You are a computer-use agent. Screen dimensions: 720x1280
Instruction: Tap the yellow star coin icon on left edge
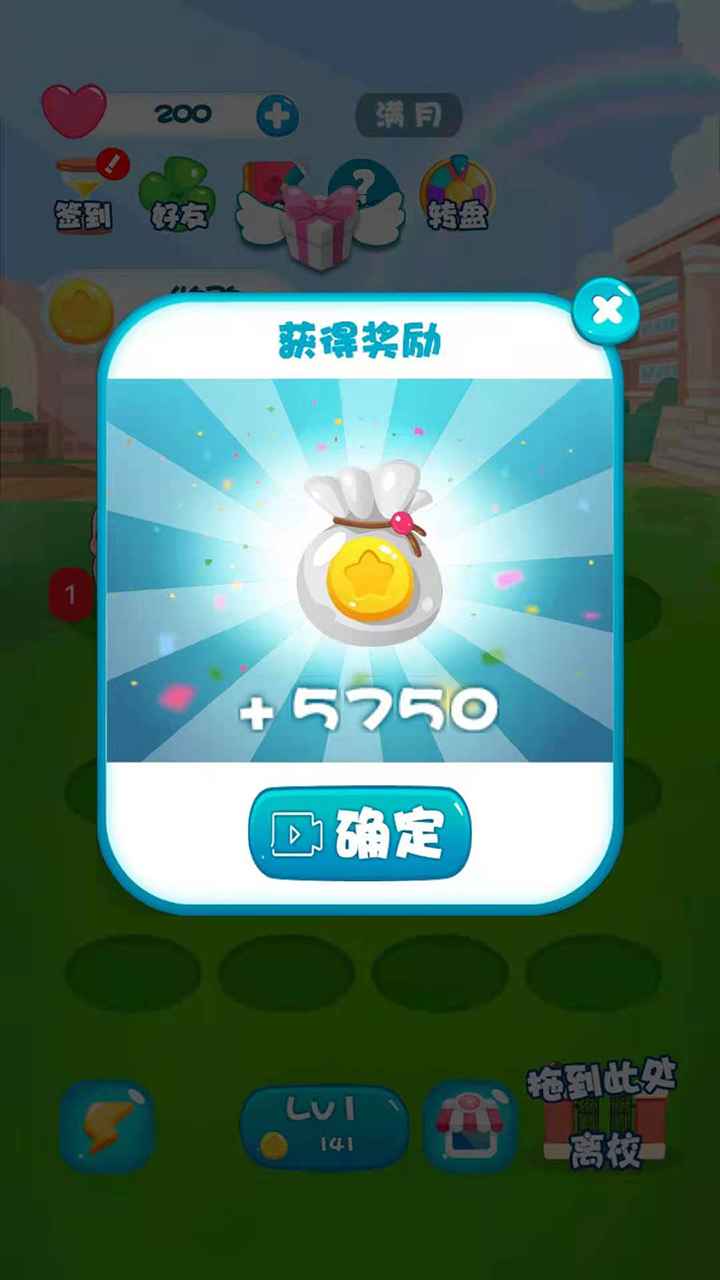[x=80, y=312]
